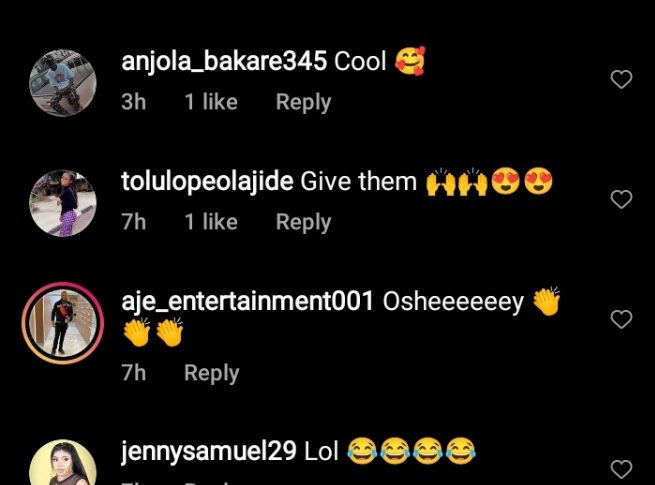Open tolulopeolajide's profile picture

[x=62, y=203]
